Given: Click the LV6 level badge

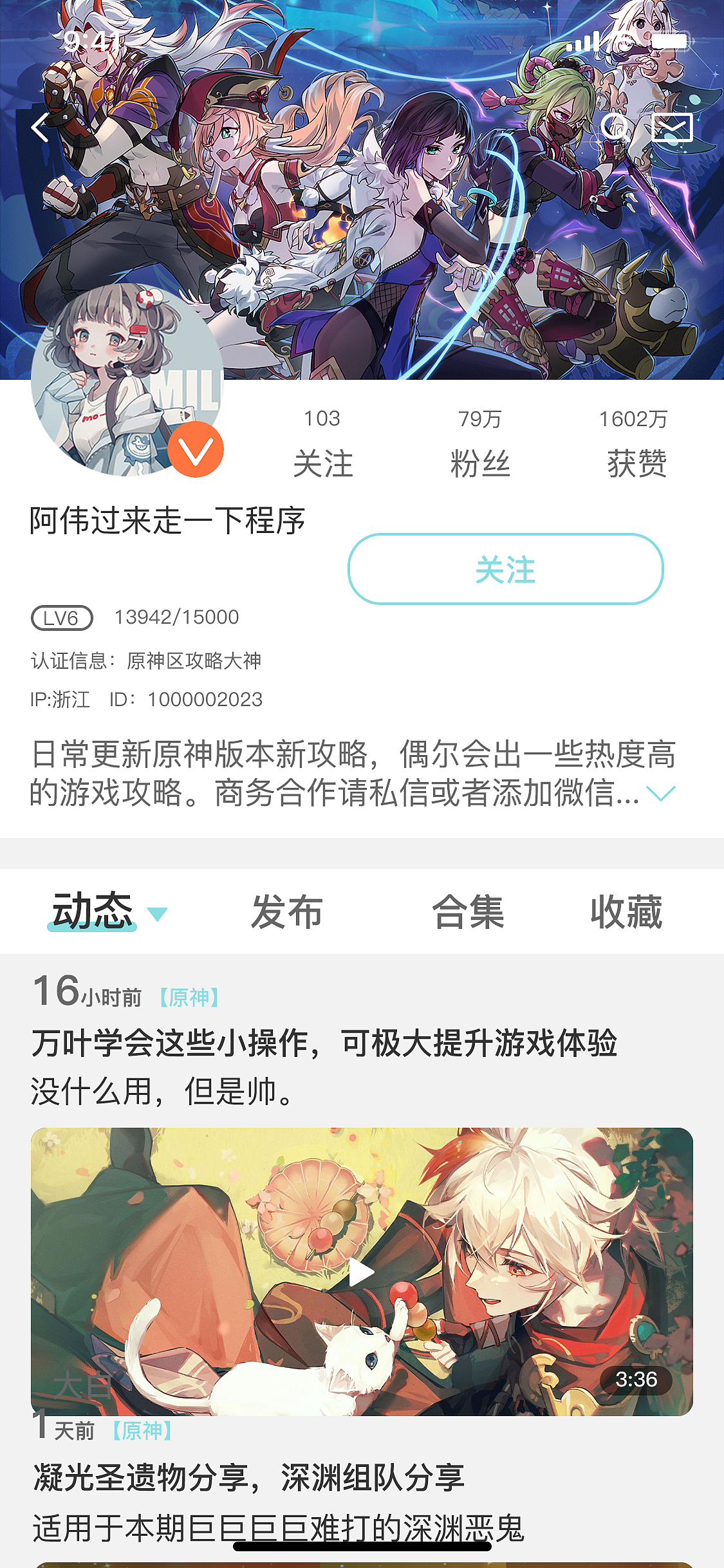Looking at the screenshot, I should (x=60, y=619).
